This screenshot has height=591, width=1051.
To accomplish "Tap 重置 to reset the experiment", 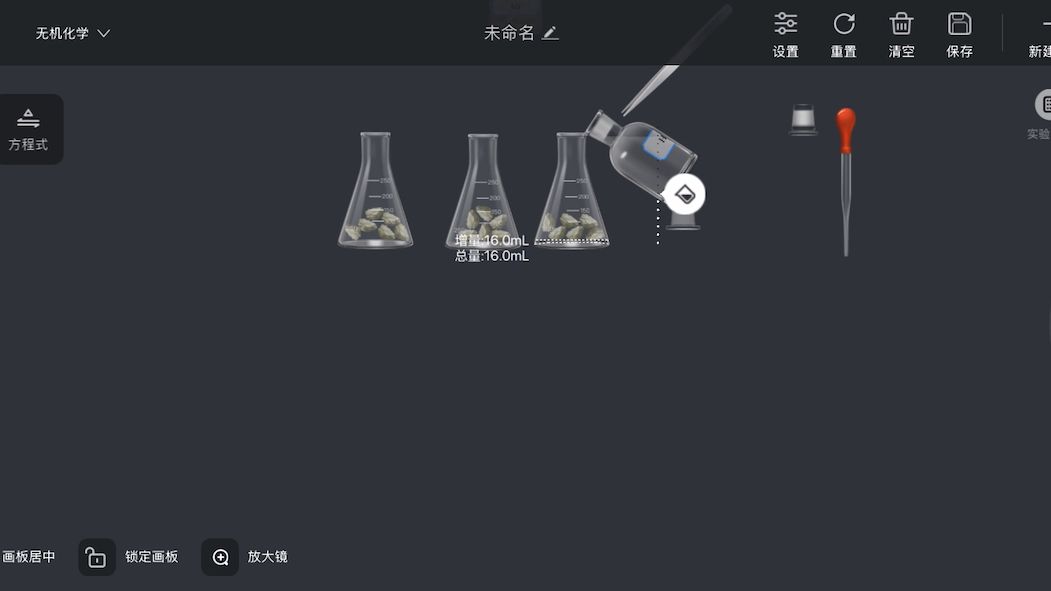I will pos(843,34).
